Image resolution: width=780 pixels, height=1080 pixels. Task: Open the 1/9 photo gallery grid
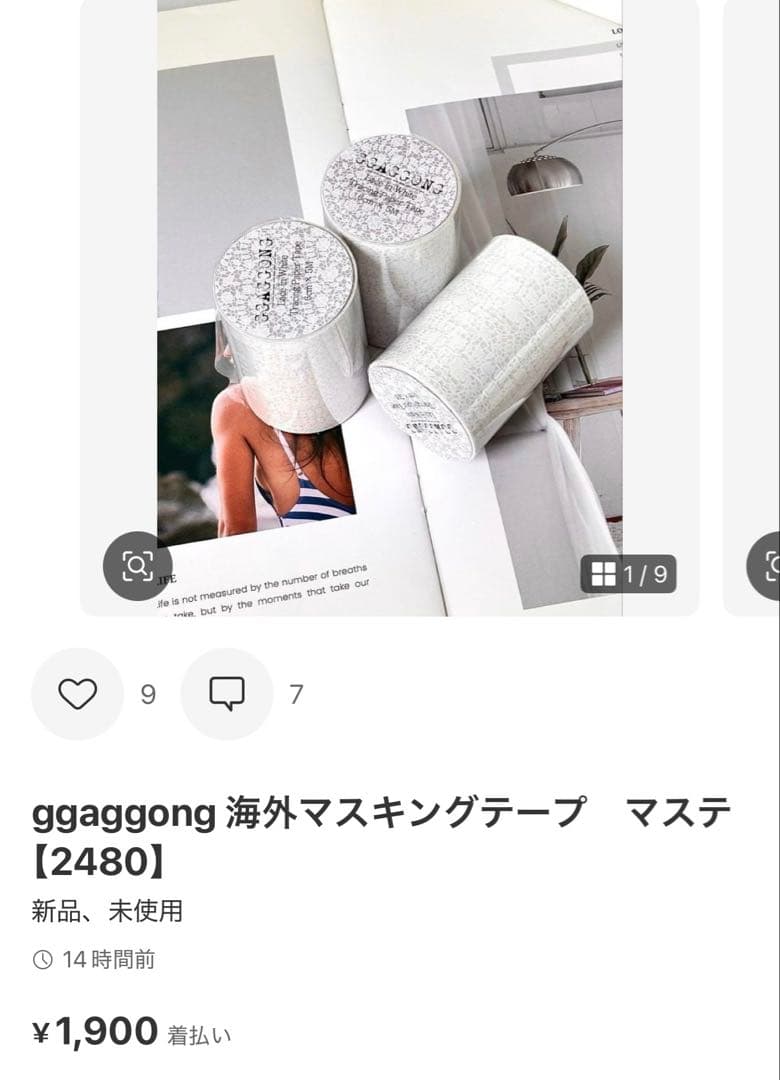tap(628, 574)
